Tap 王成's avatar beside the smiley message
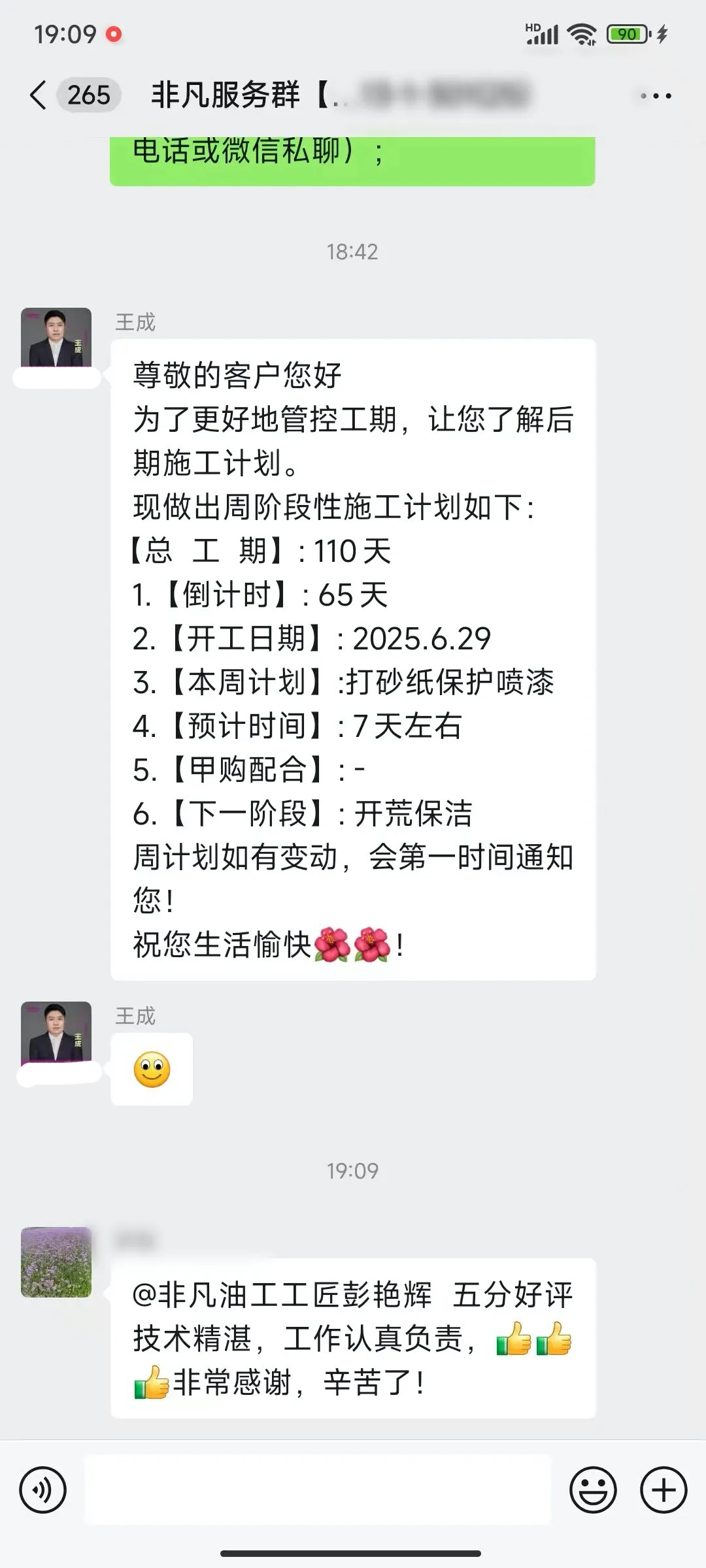Screen dimensions: 706x1568 pyautogui.click(x=56, y=1031)
